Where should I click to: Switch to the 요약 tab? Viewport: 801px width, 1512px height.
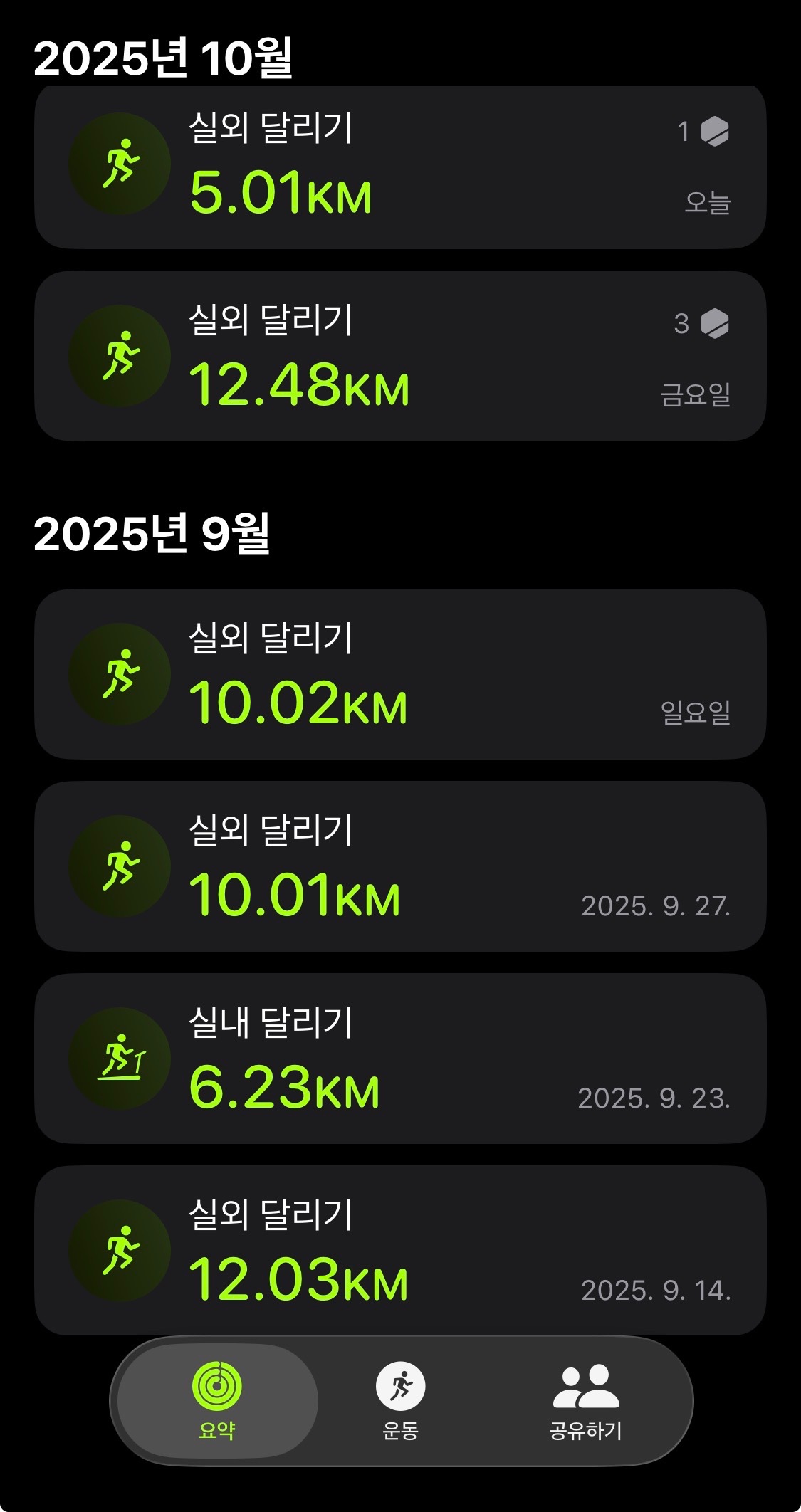pyautogui.click(x=217, y=1400)
